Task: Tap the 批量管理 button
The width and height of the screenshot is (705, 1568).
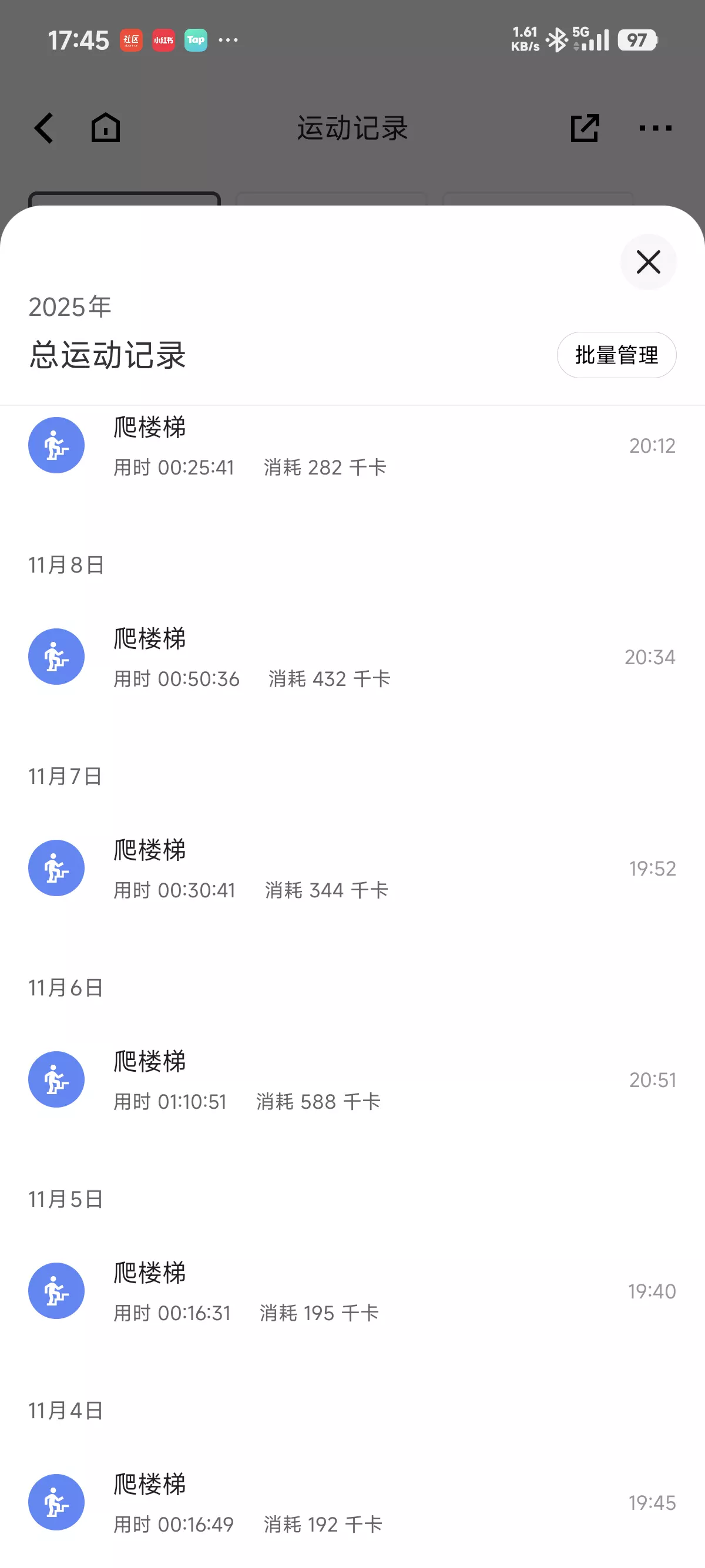Action: pyautogui.click(x=616, y=355)
